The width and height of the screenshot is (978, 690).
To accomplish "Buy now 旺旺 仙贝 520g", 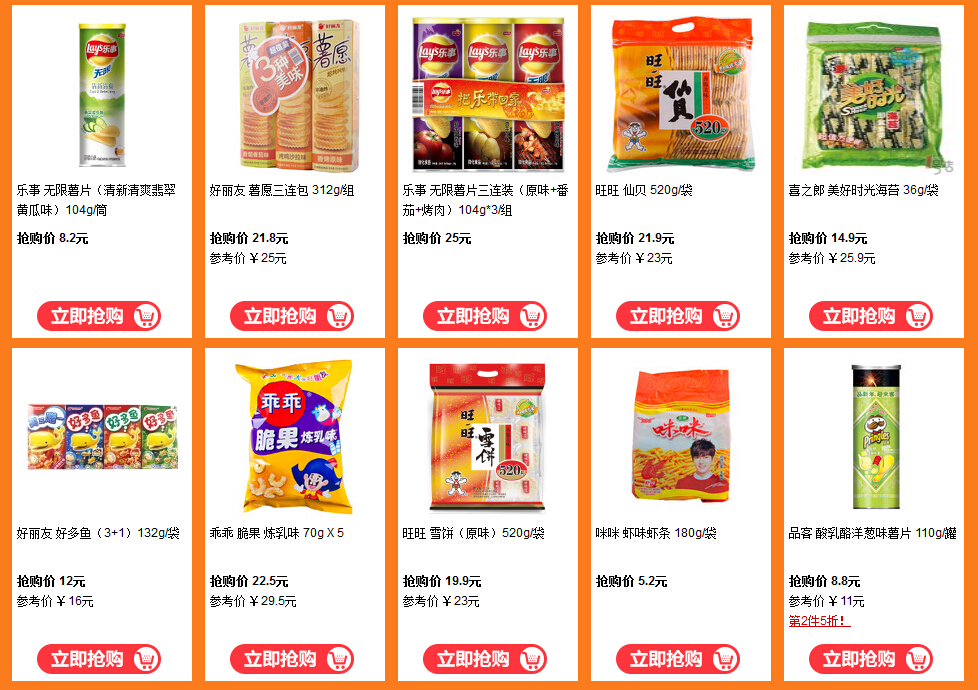I will (x=678, y=316).
